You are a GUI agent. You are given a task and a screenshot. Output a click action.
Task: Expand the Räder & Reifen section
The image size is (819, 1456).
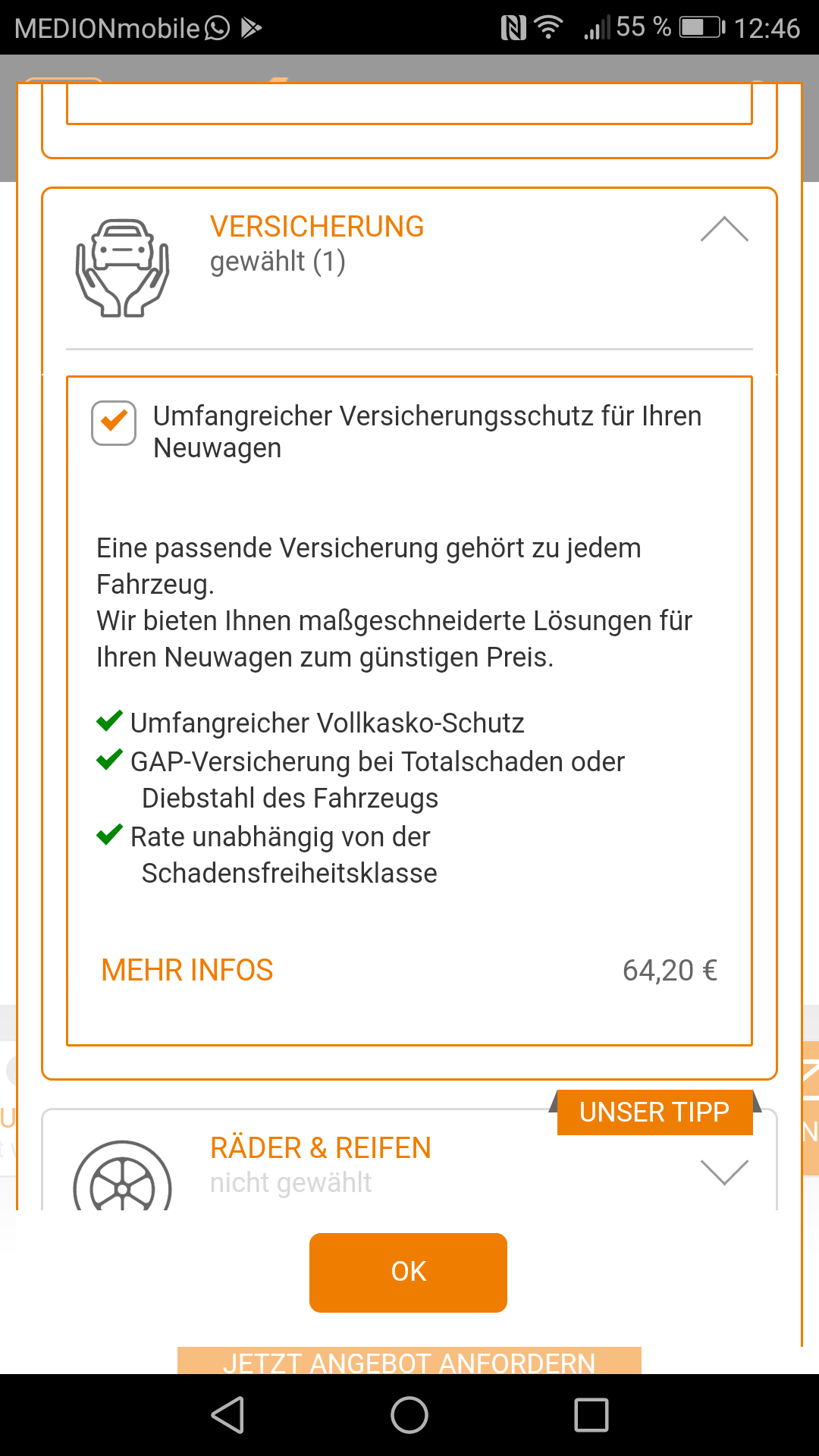tap(724, 1172)
